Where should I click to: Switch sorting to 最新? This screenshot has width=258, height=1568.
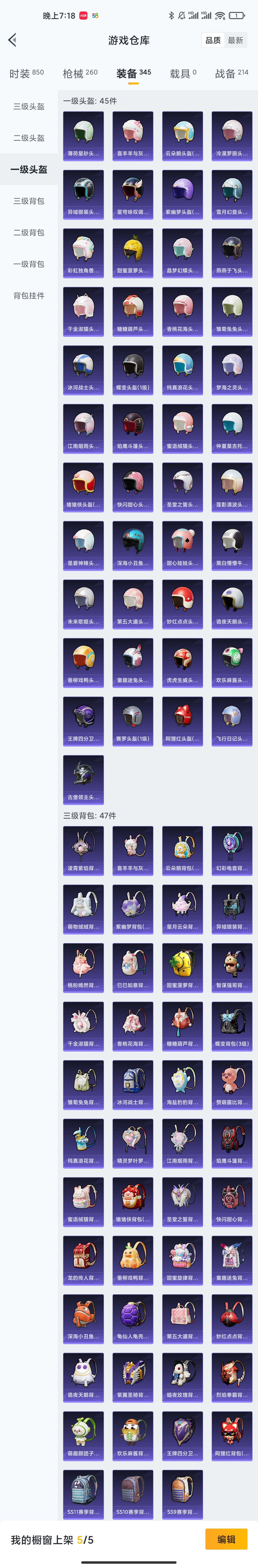236,40
